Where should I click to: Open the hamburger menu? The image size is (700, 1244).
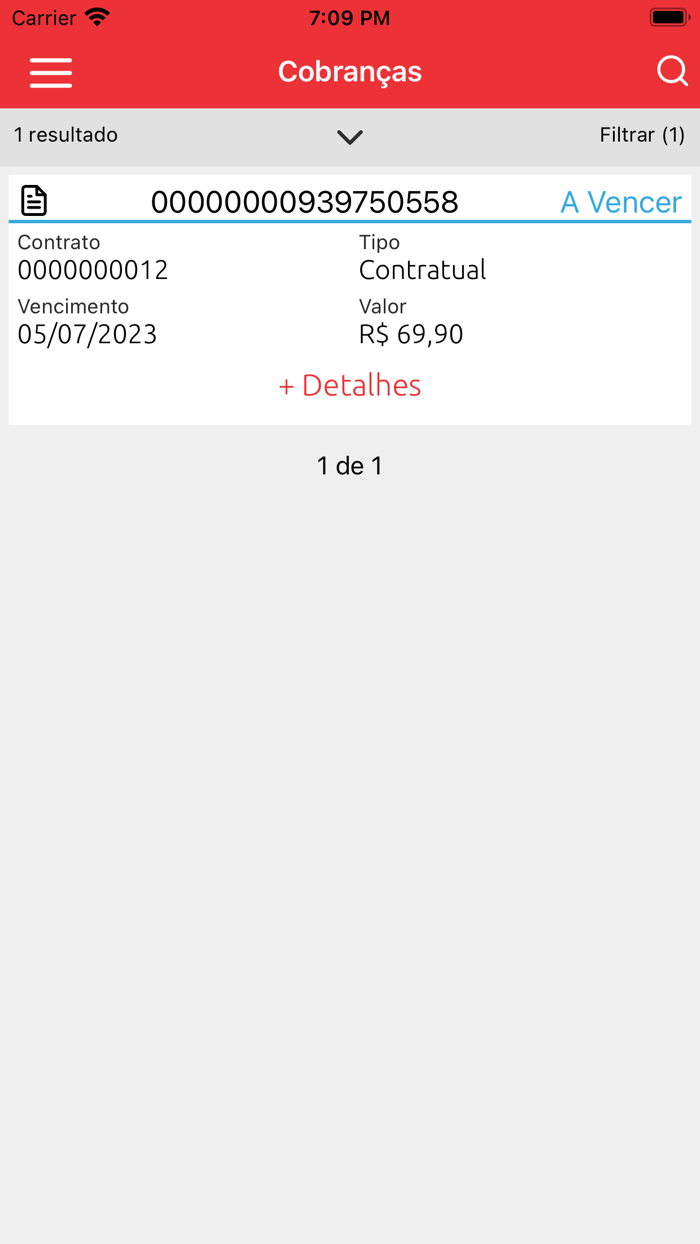coord(51,73)
